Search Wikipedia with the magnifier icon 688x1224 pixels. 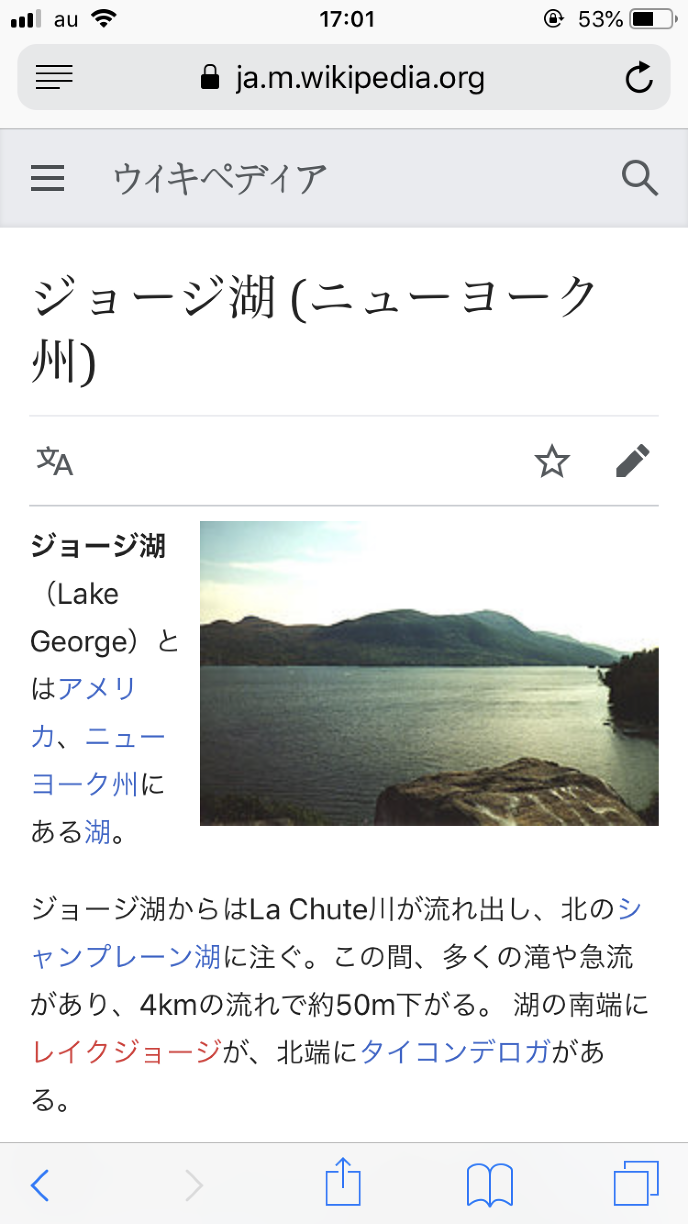(x=639, y=178)
